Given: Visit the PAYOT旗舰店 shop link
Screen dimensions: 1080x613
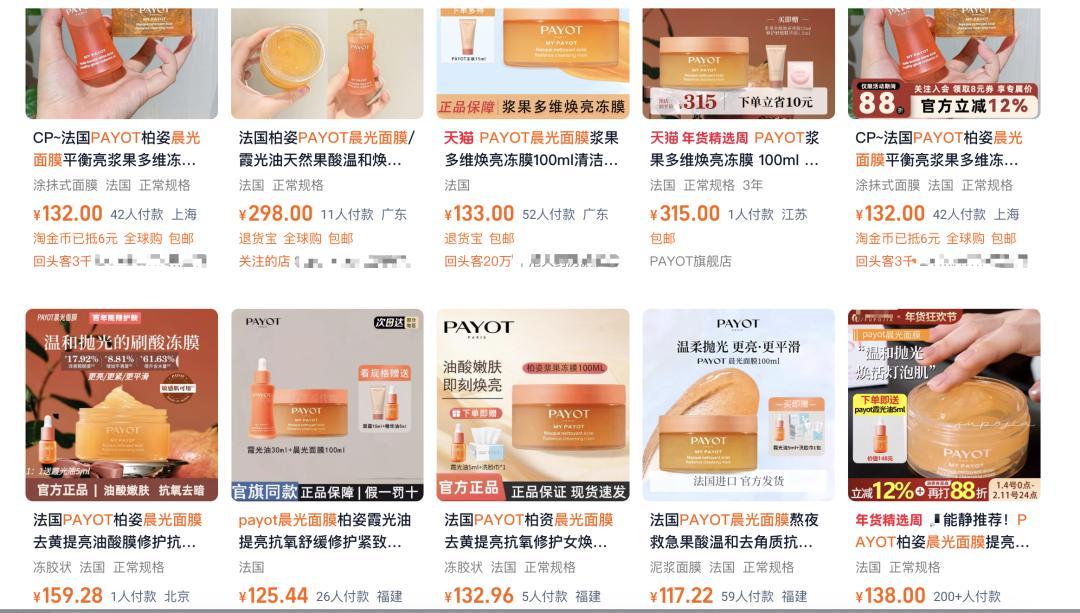Looking at the screenshot, I should (690, 261).
